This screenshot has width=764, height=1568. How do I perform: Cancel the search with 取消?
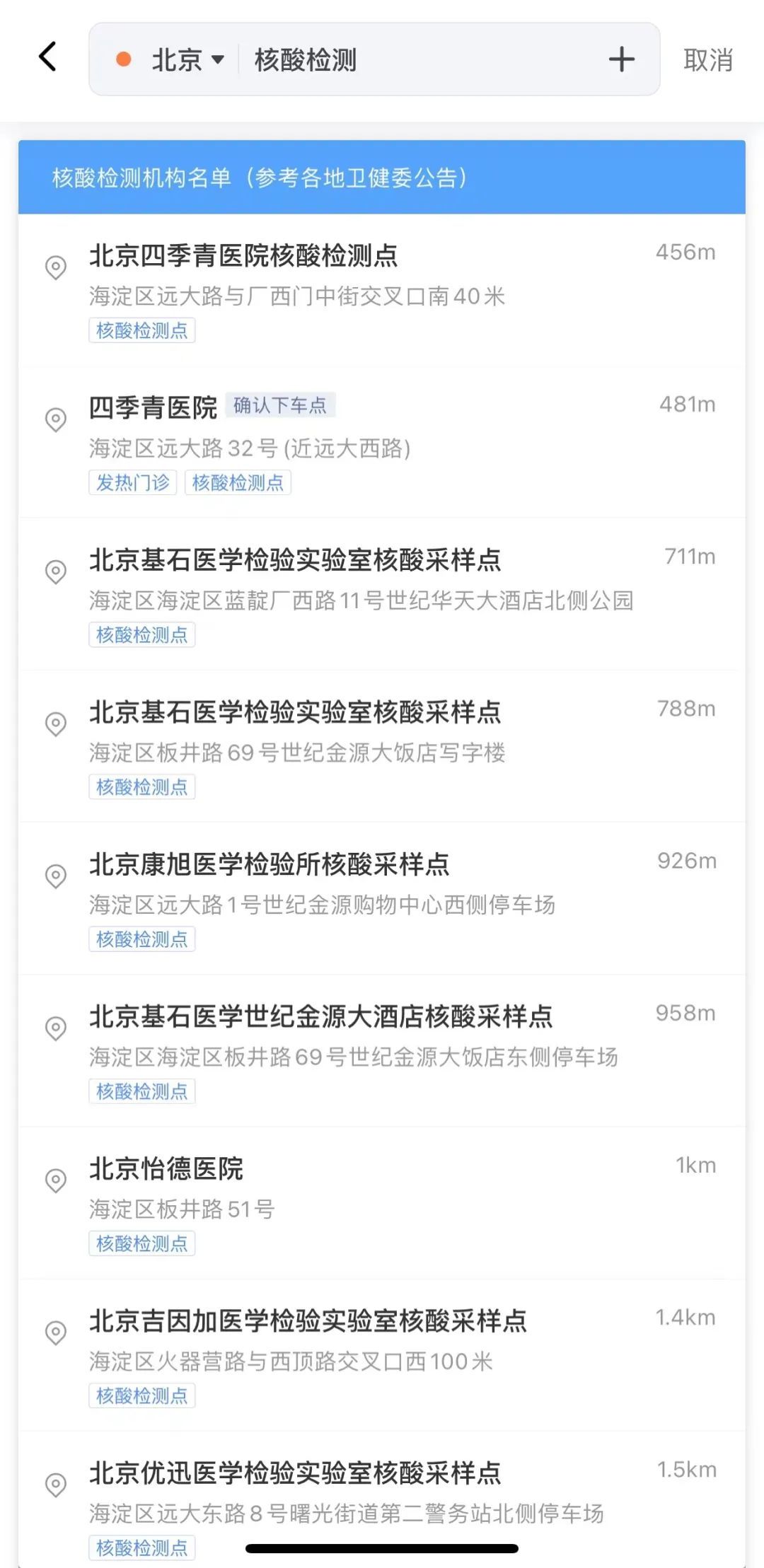[707, 60]
